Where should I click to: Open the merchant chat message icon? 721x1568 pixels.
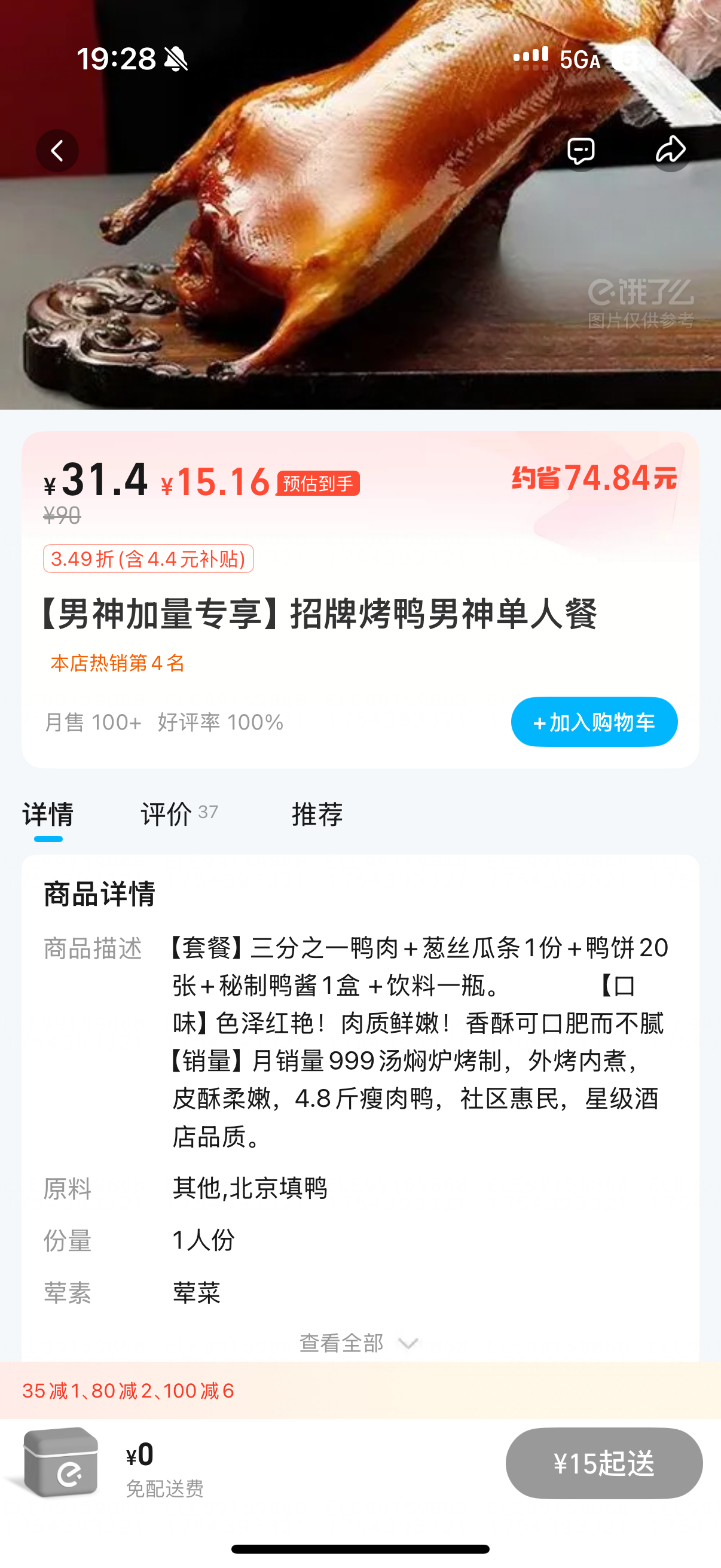pyautogui.click(x=581, y=150)
